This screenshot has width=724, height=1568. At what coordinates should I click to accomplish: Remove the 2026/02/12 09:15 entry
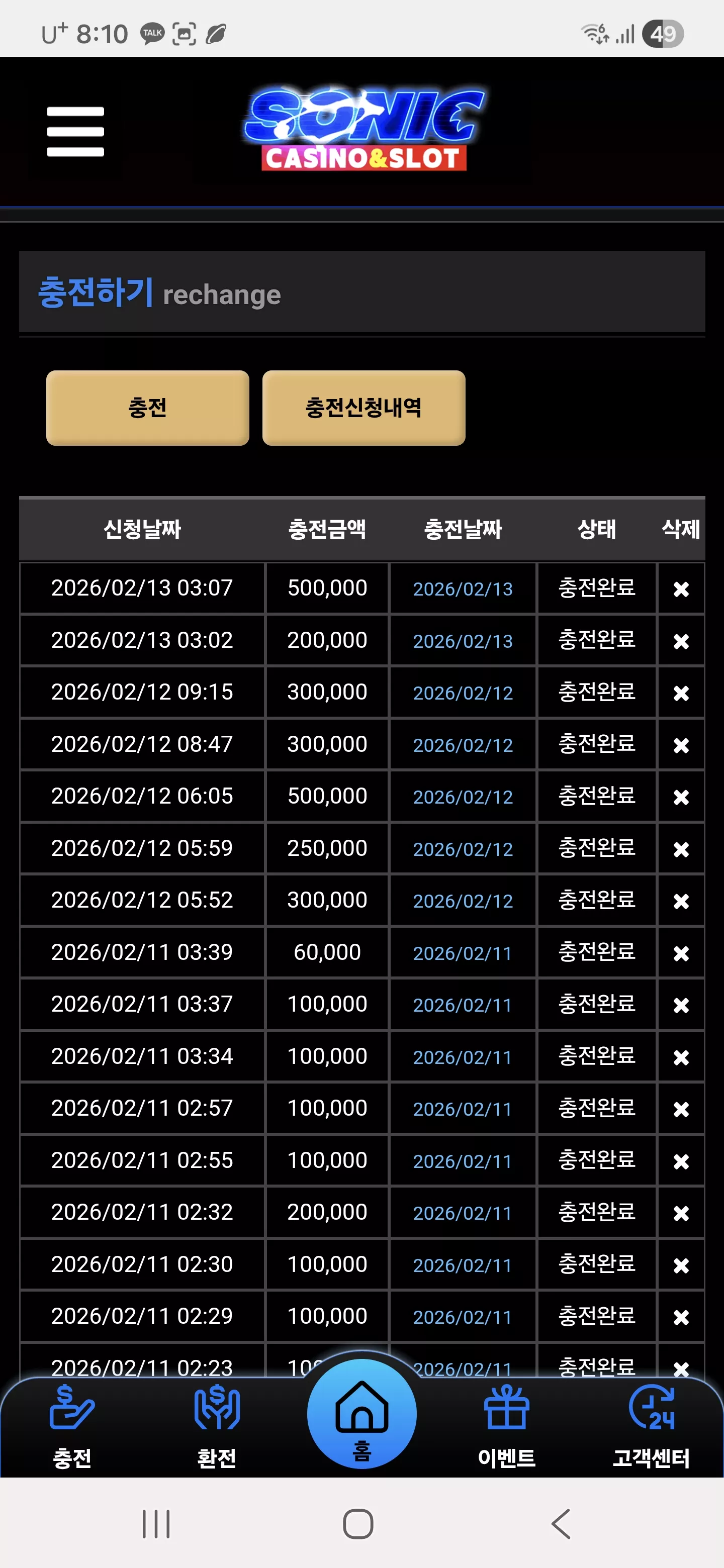click(681, 693)
